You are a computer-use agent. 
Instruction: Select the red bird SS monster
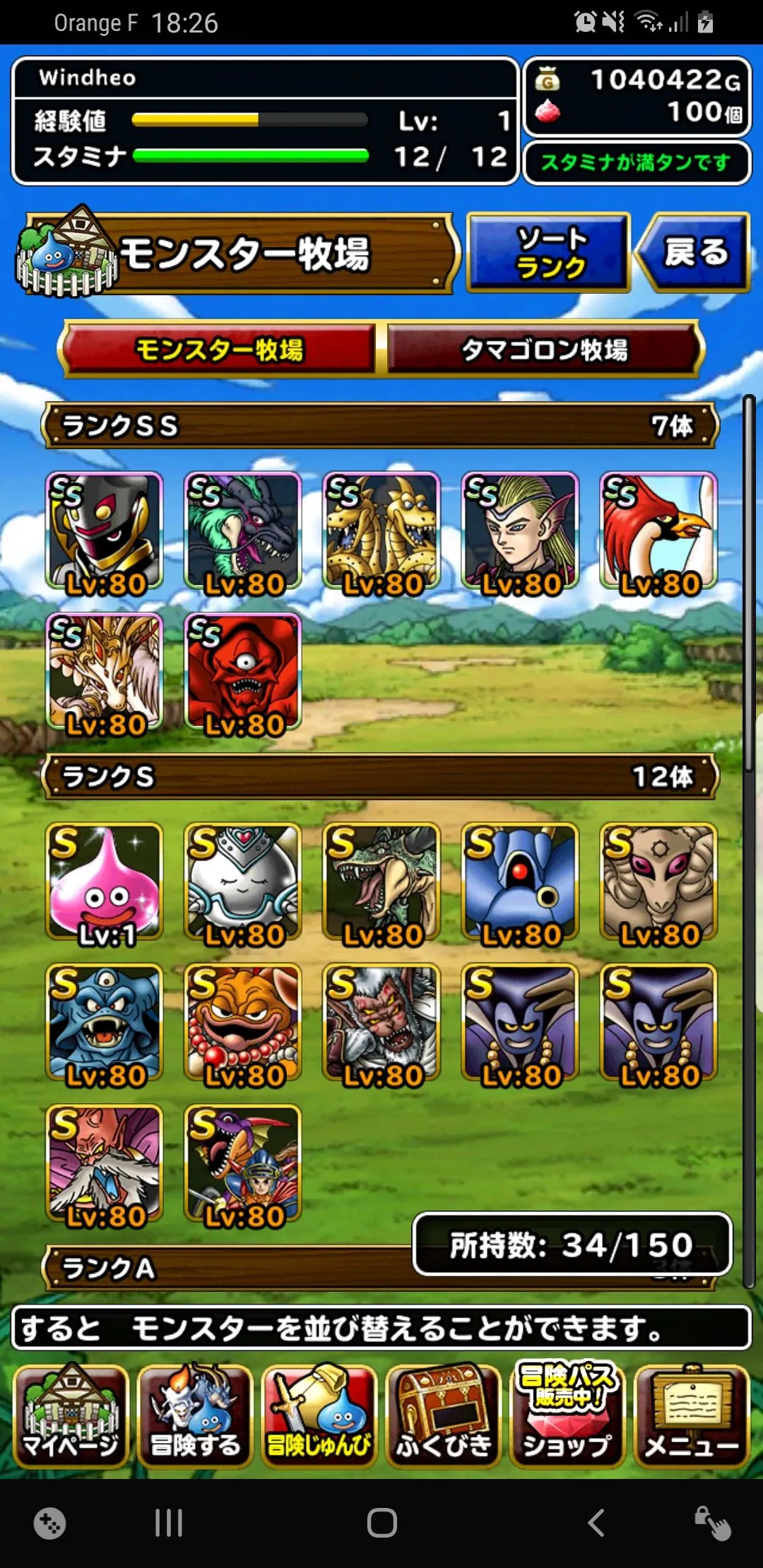click(658, 531)
